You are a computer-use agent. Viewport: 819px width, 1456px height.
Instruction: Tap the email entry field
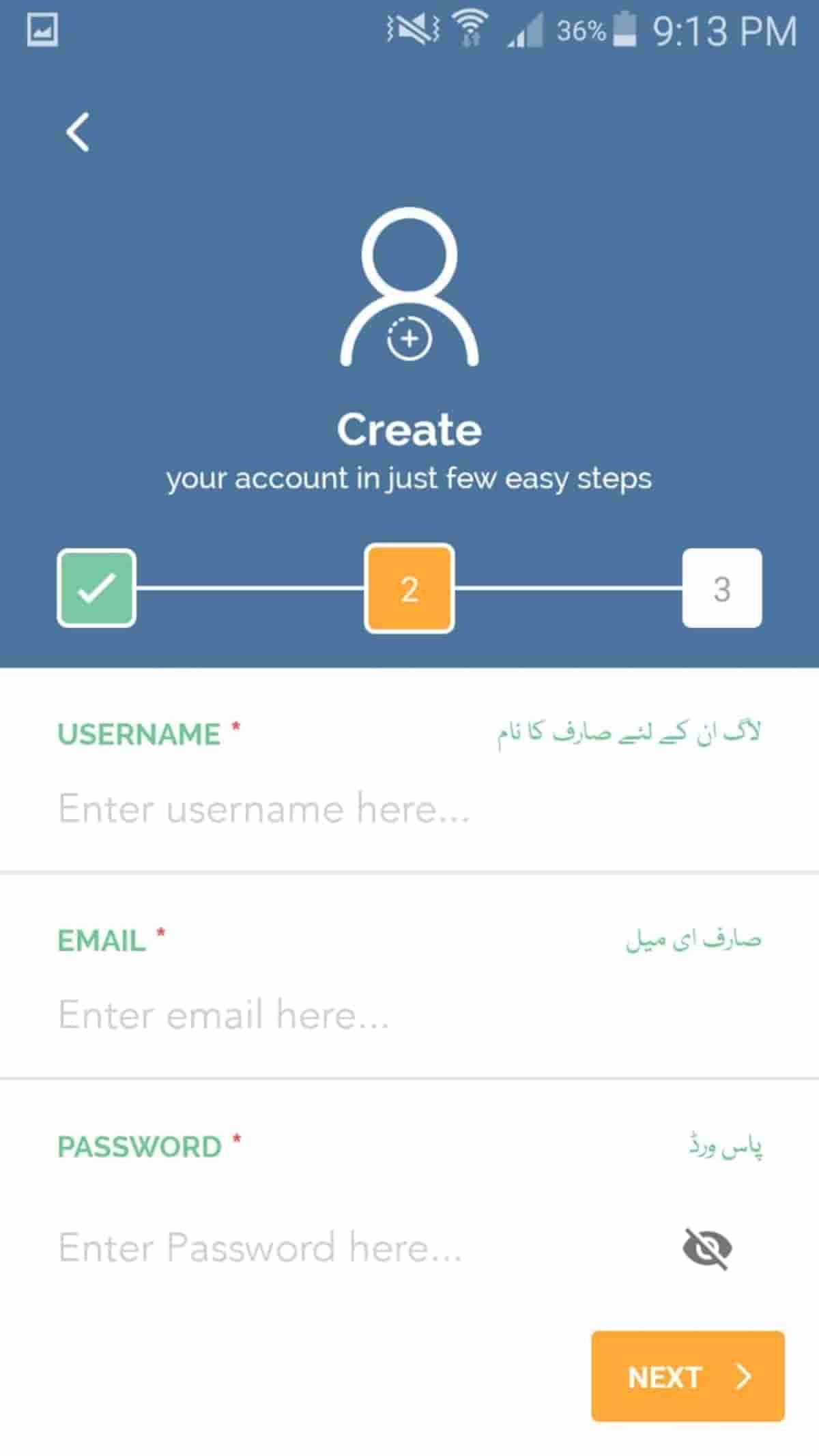[409, 1015]
